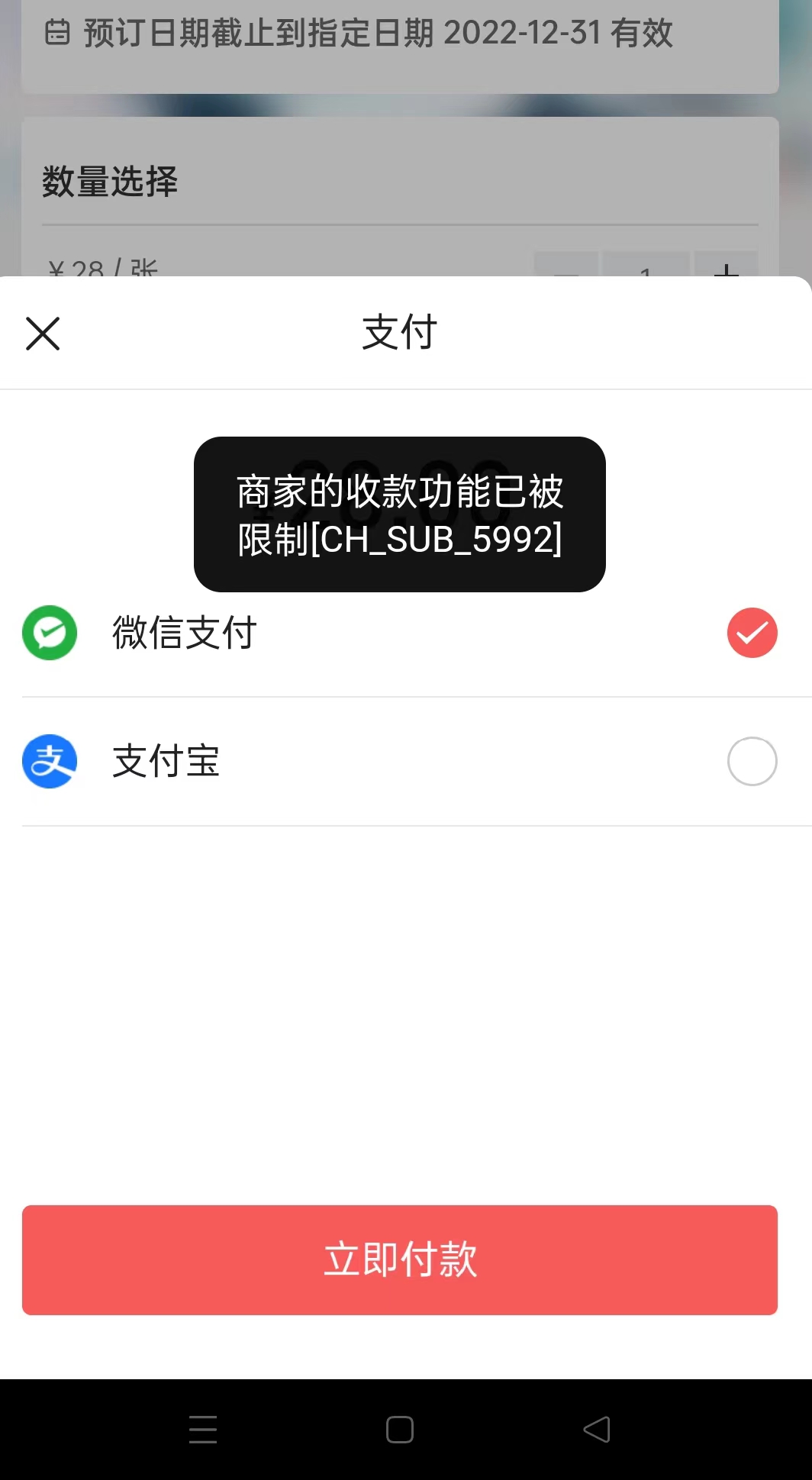
Task: Go back with the system back button
Action: click(x=597, y=1430)
